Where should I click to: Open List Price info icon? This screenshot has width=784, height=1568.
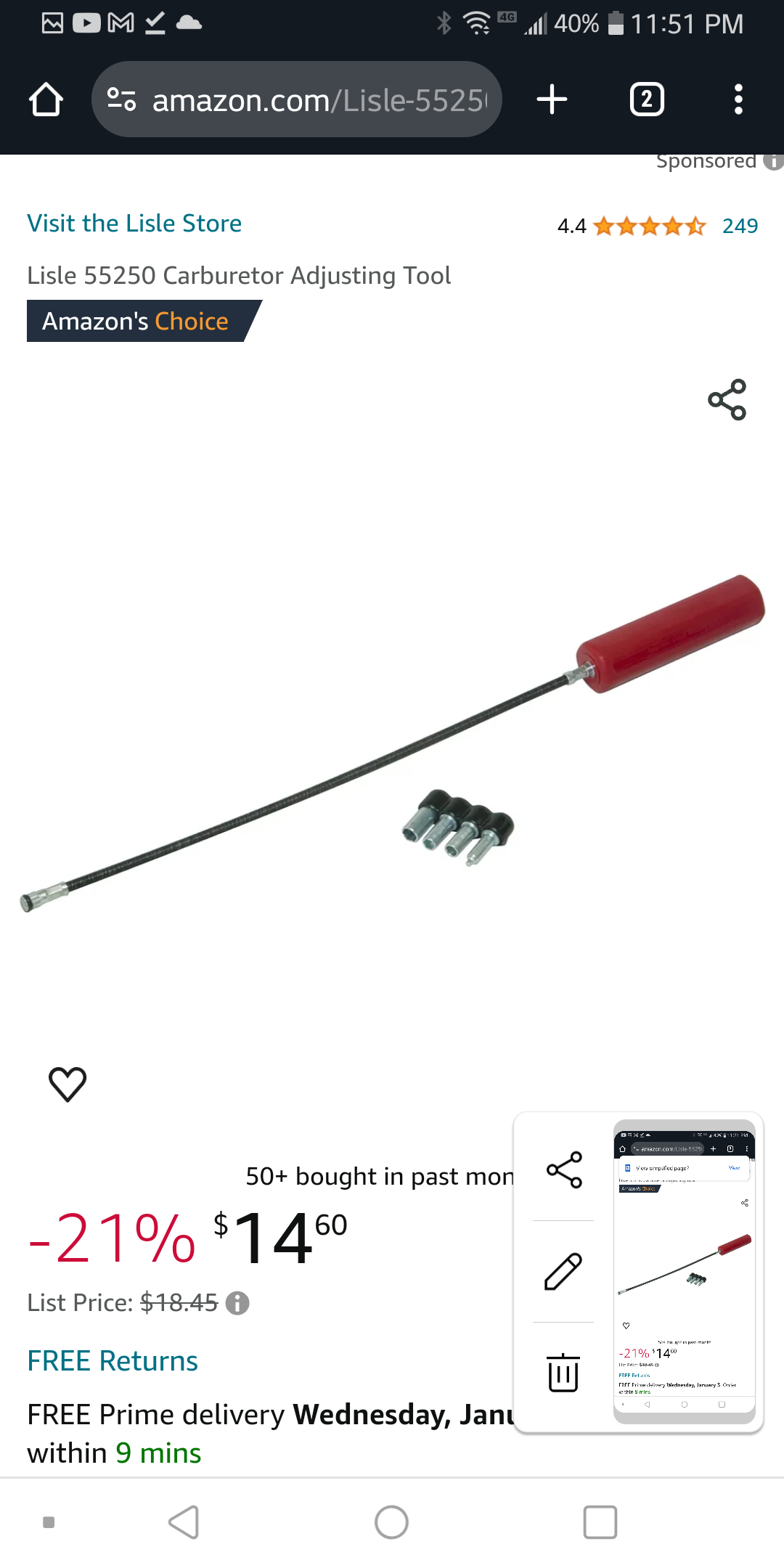point(237,1304)
